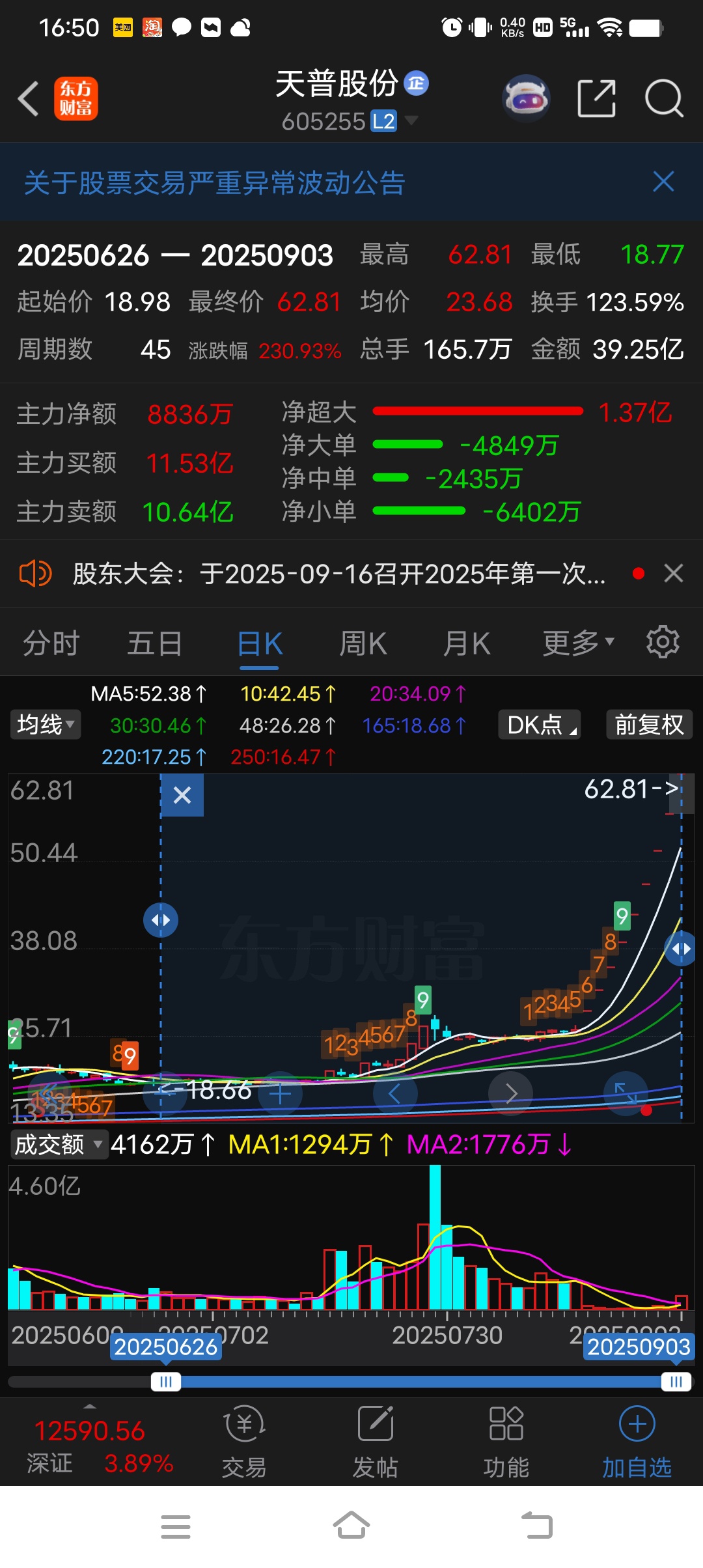
Task: Open the robot assistant icon
Action: click(526, 99)
